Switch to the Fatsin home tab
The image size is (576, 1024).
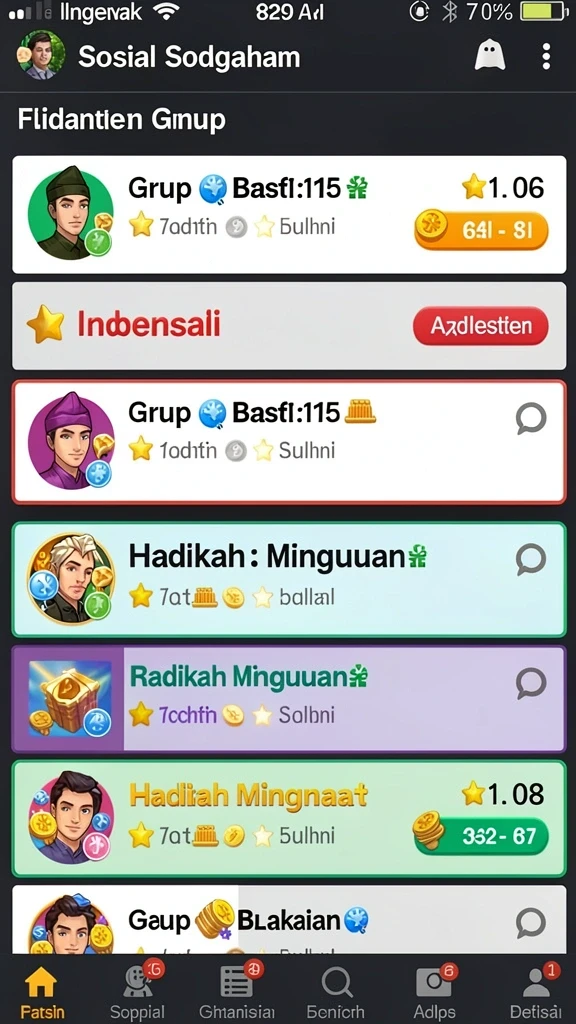pos(42,993)
